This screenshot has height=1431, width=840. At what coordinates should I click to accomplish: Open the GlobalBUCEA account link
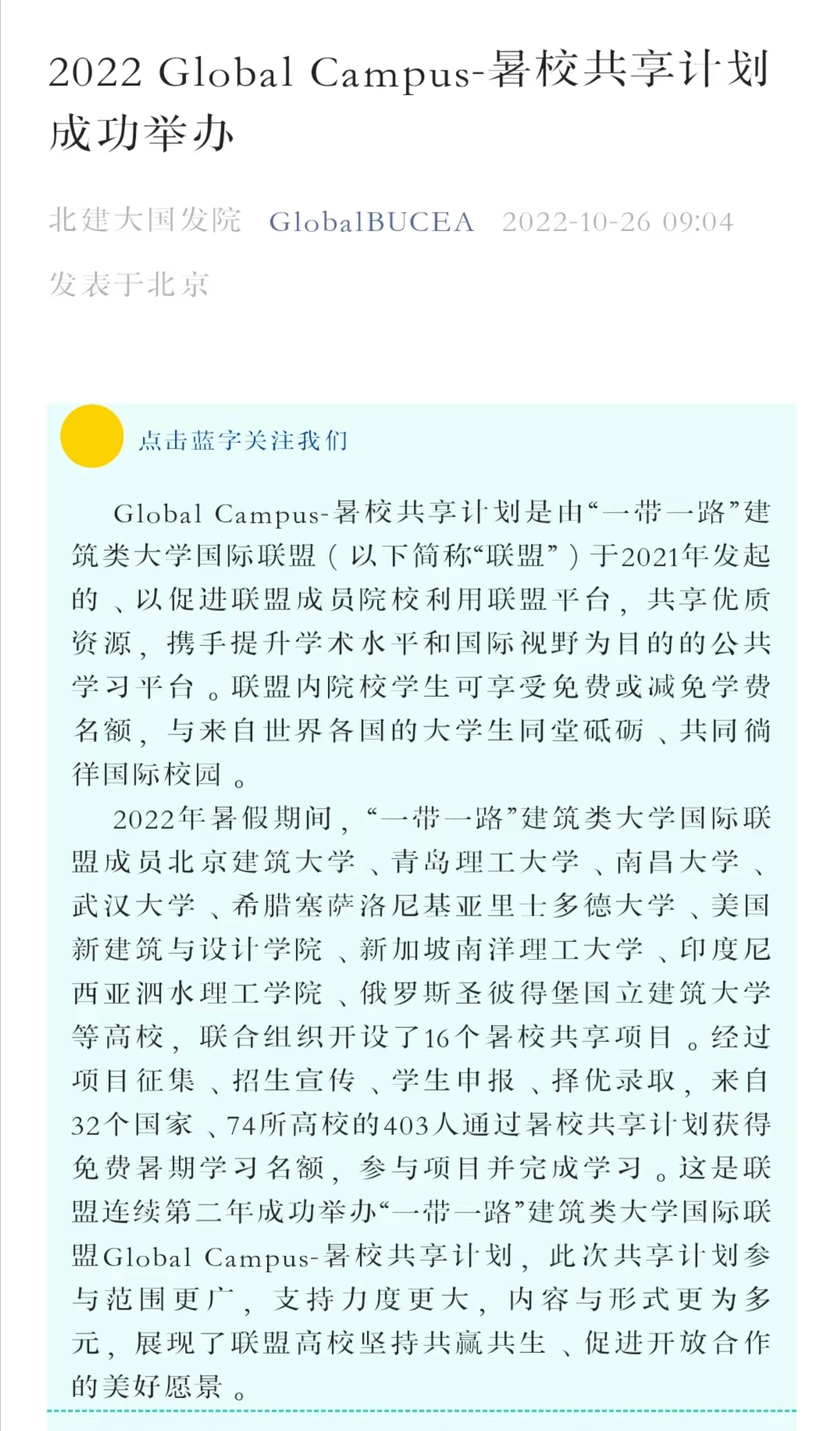click(x=372, y=222)
